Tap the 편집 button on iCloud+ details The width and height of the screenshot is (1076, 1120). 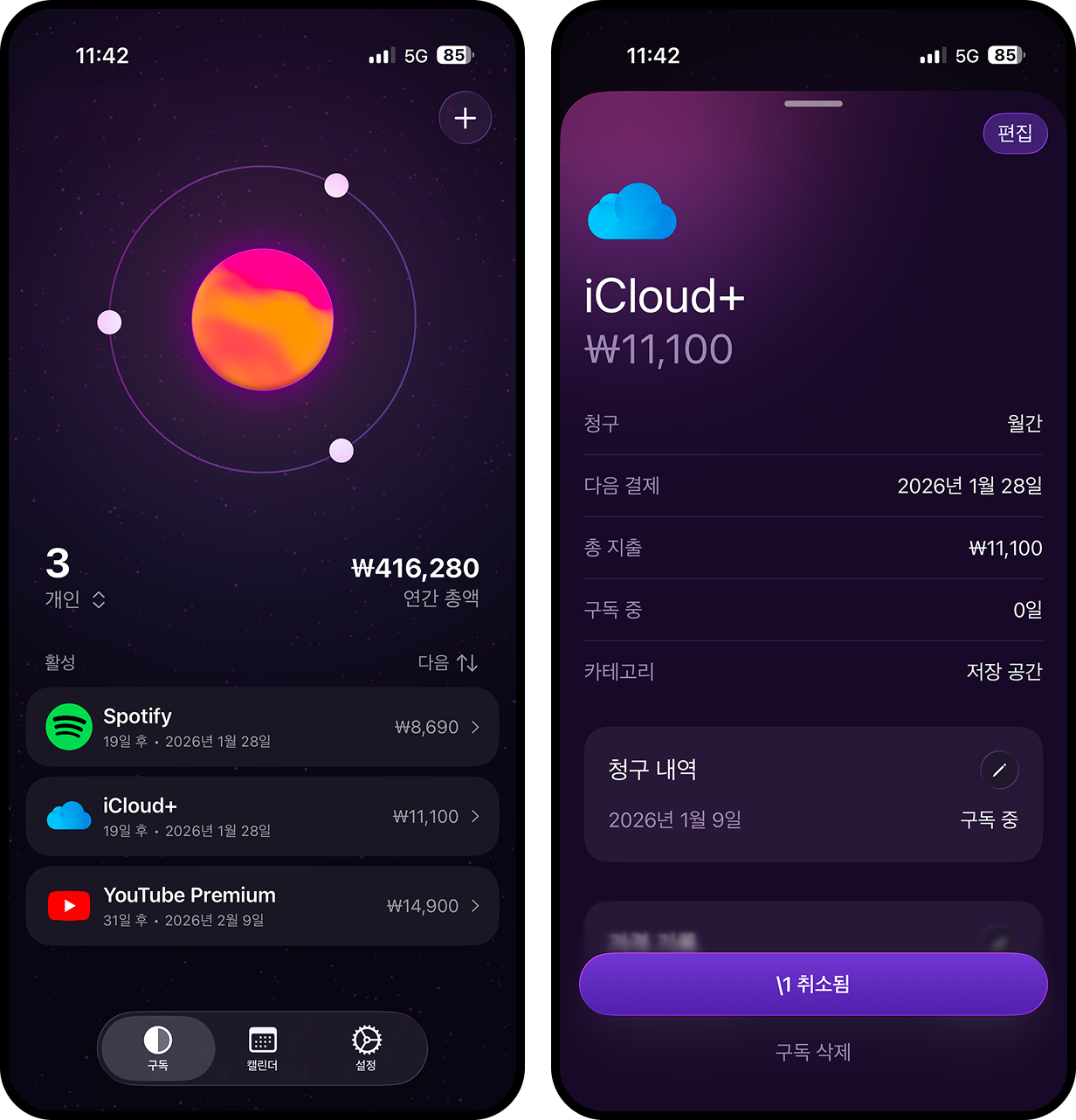tap(1015, 134)
